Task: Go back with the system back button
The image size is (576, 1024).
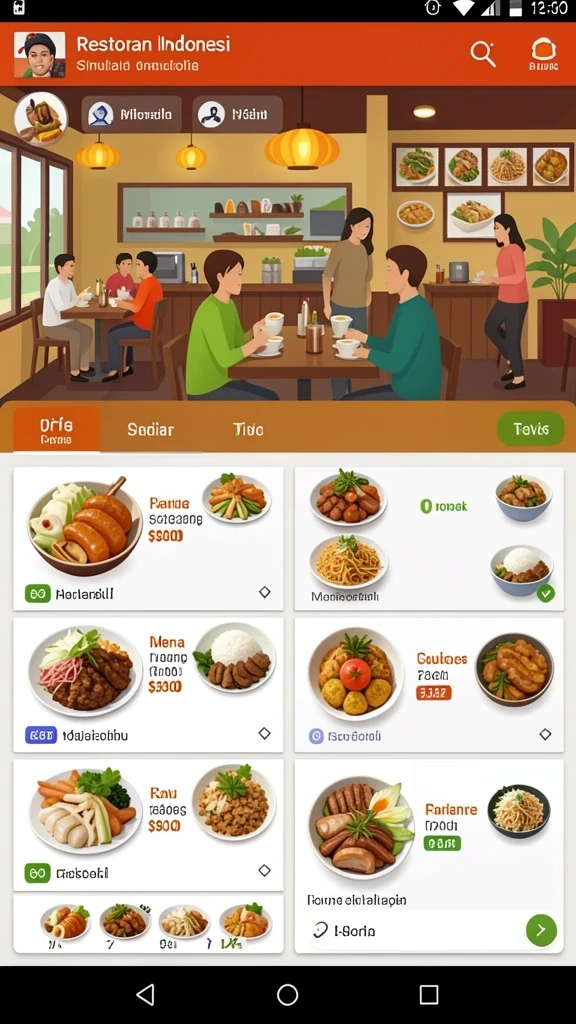Action: (x=145, y=995)
